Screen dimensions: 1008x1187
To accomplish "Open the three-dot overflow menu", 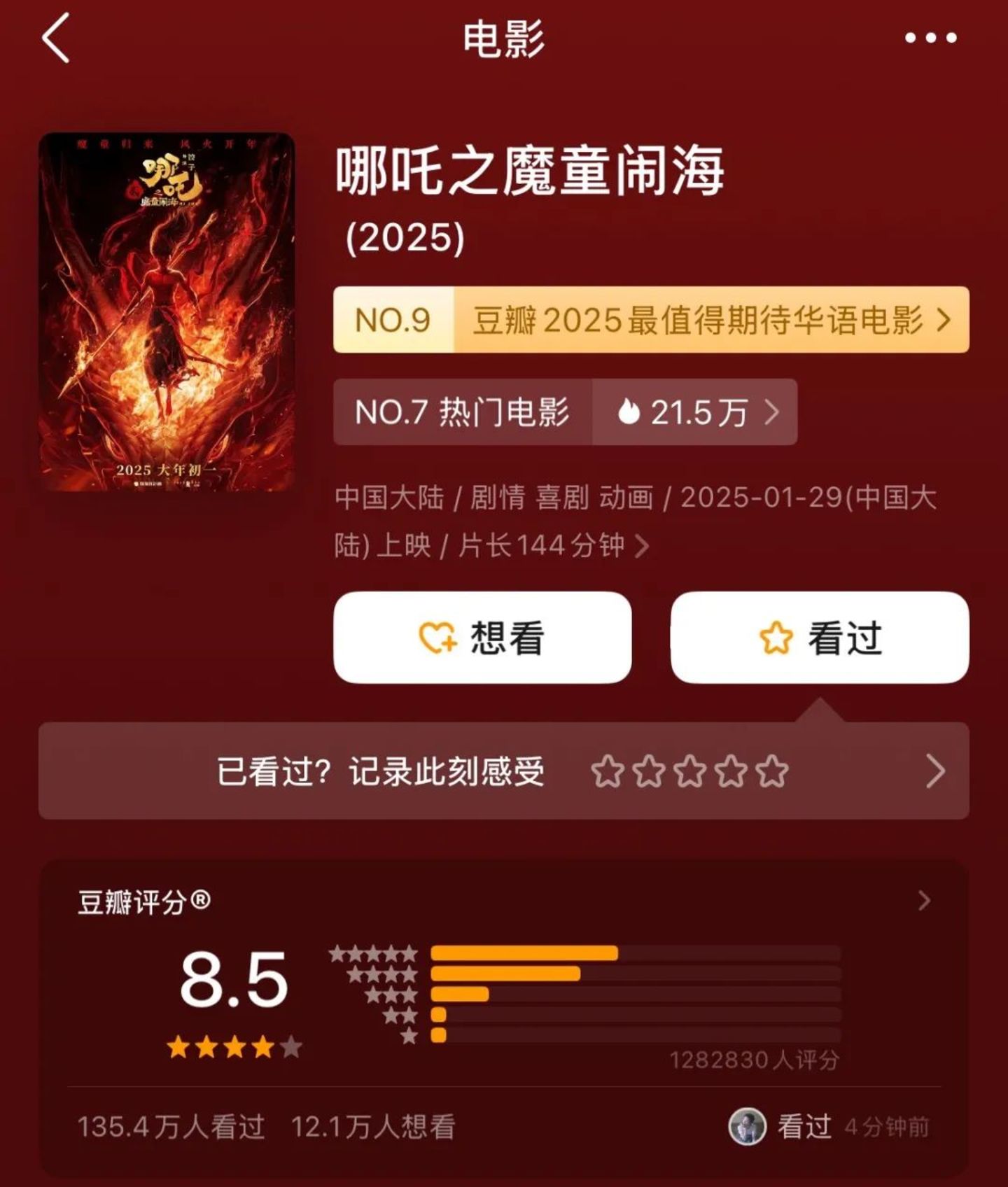I will pos(930,38).
